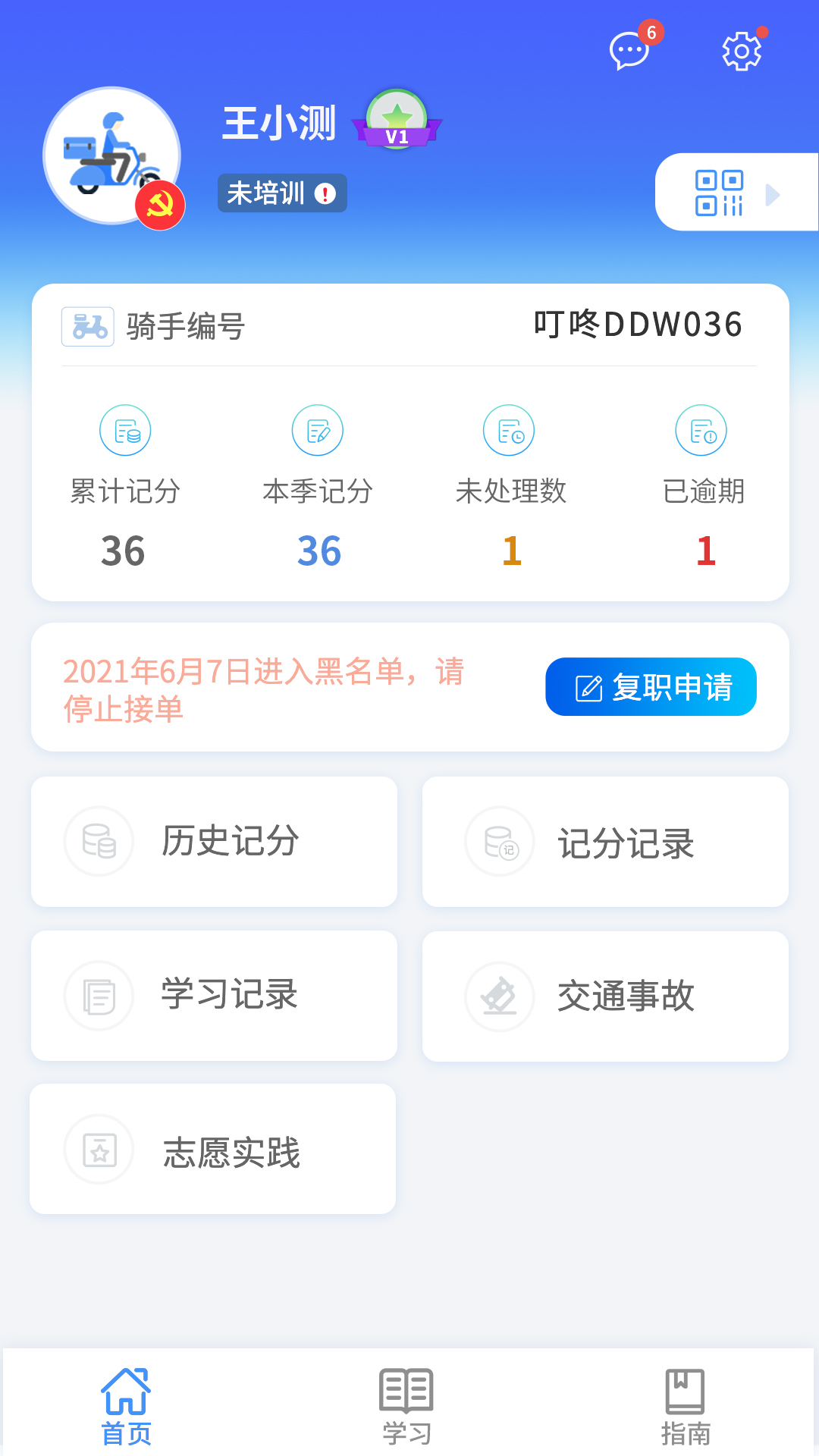This screenshot has width=819, height=1456.
Task: Switch to the 首页 tab
Action: (x=126, y=1407)
